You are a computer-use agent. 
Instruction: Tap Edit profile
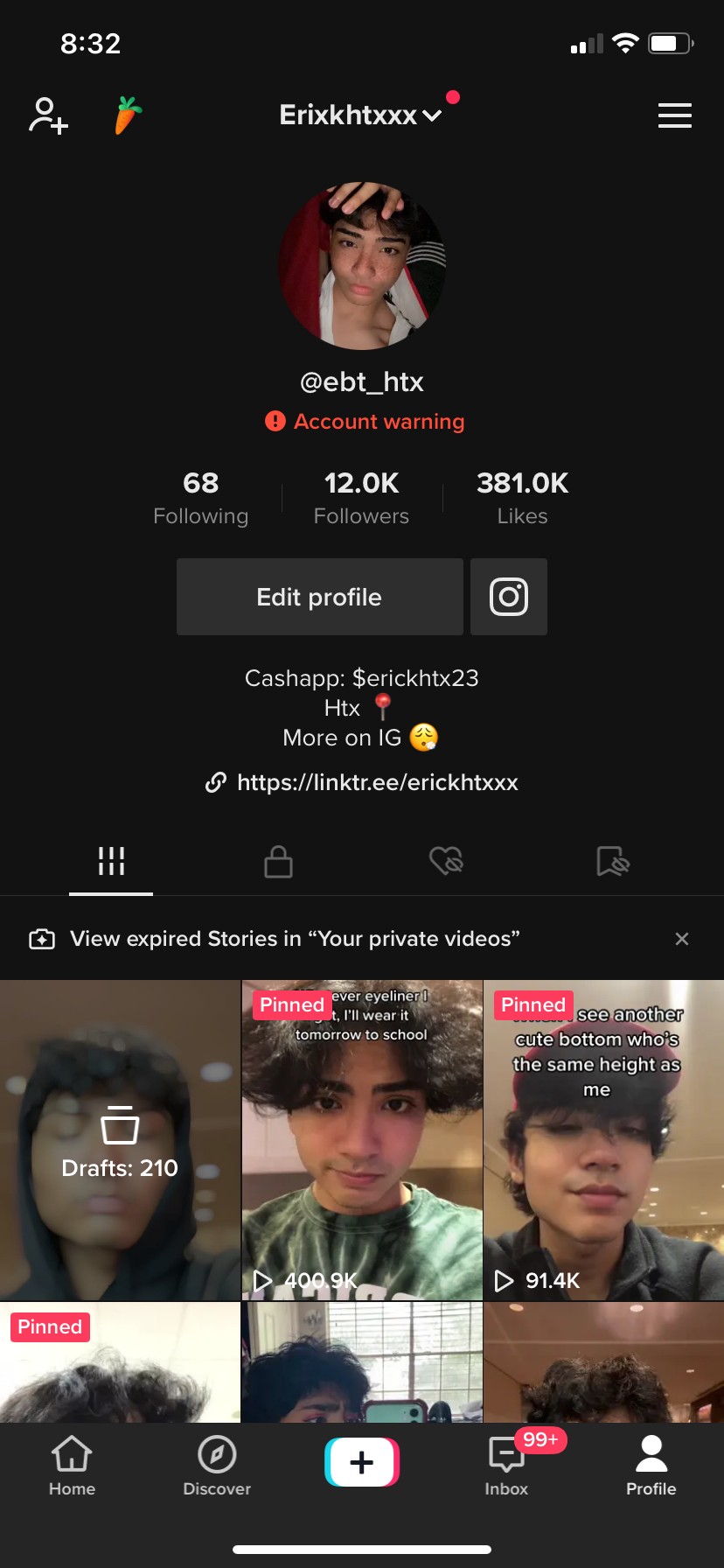(x=319, y=597)
